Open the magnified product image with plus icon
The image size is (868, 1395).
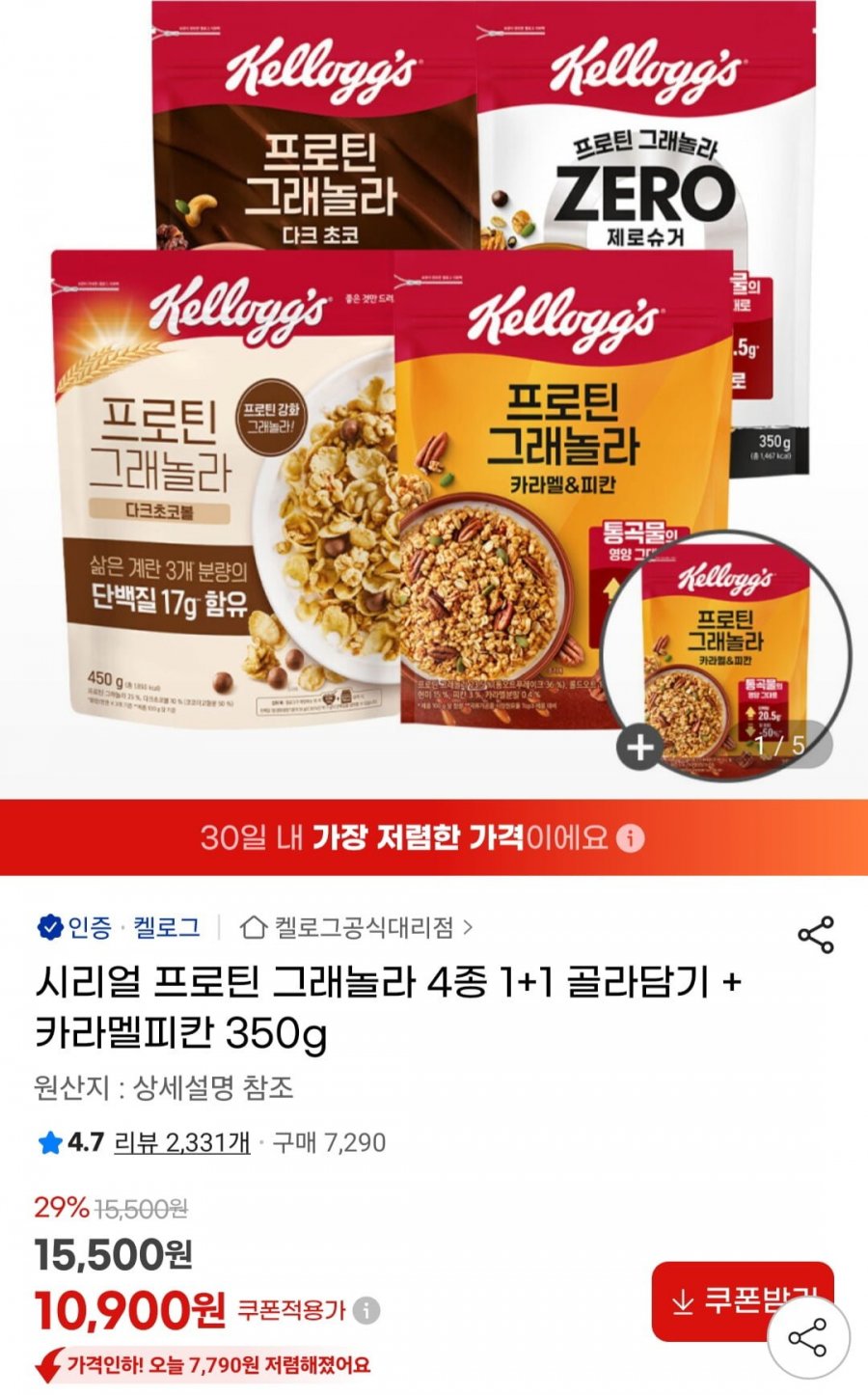pyautogui.click(x=639, y=747)
